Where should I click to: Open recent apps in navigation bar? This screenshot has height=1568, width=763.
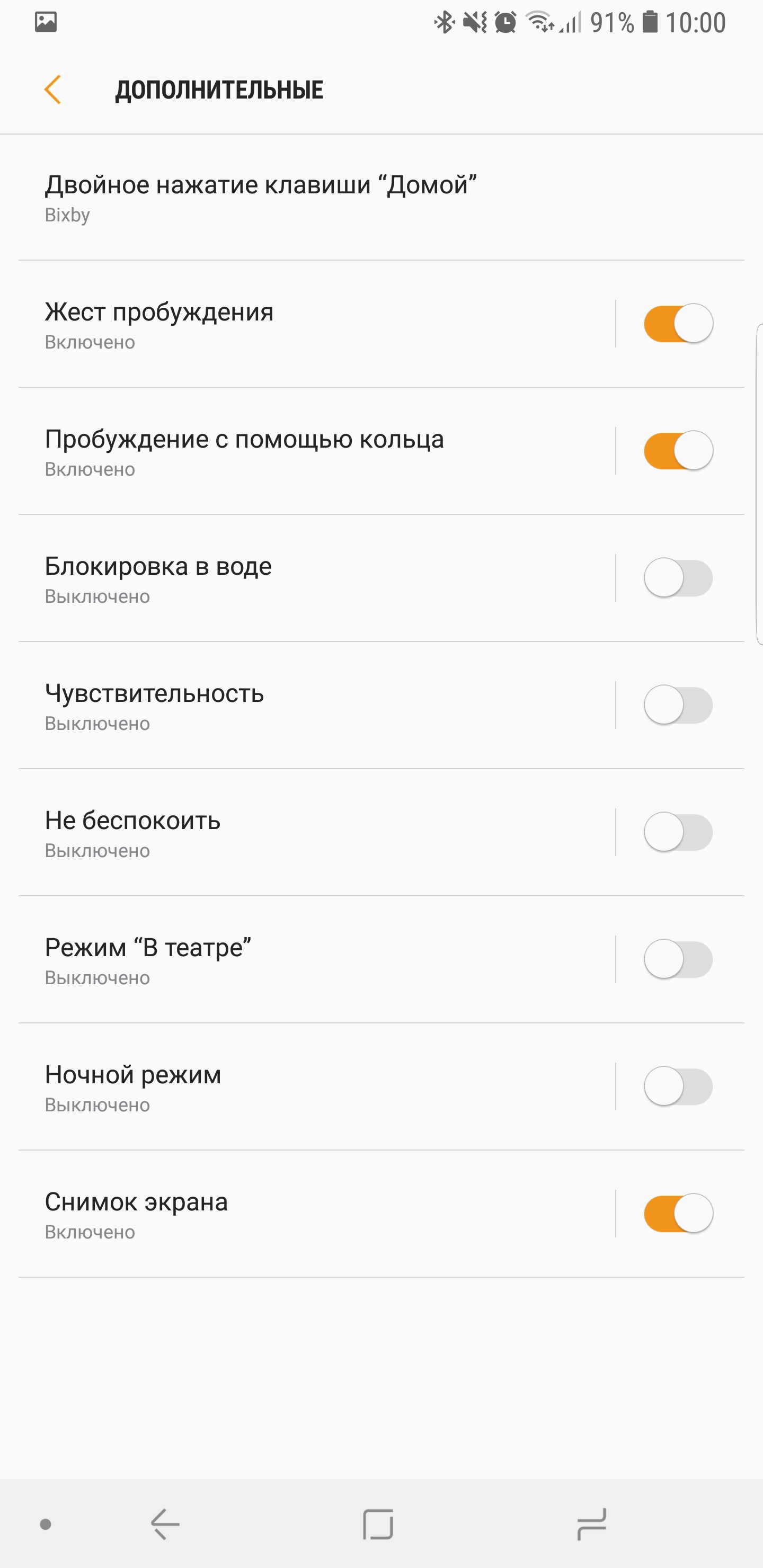pos(591,1524)
